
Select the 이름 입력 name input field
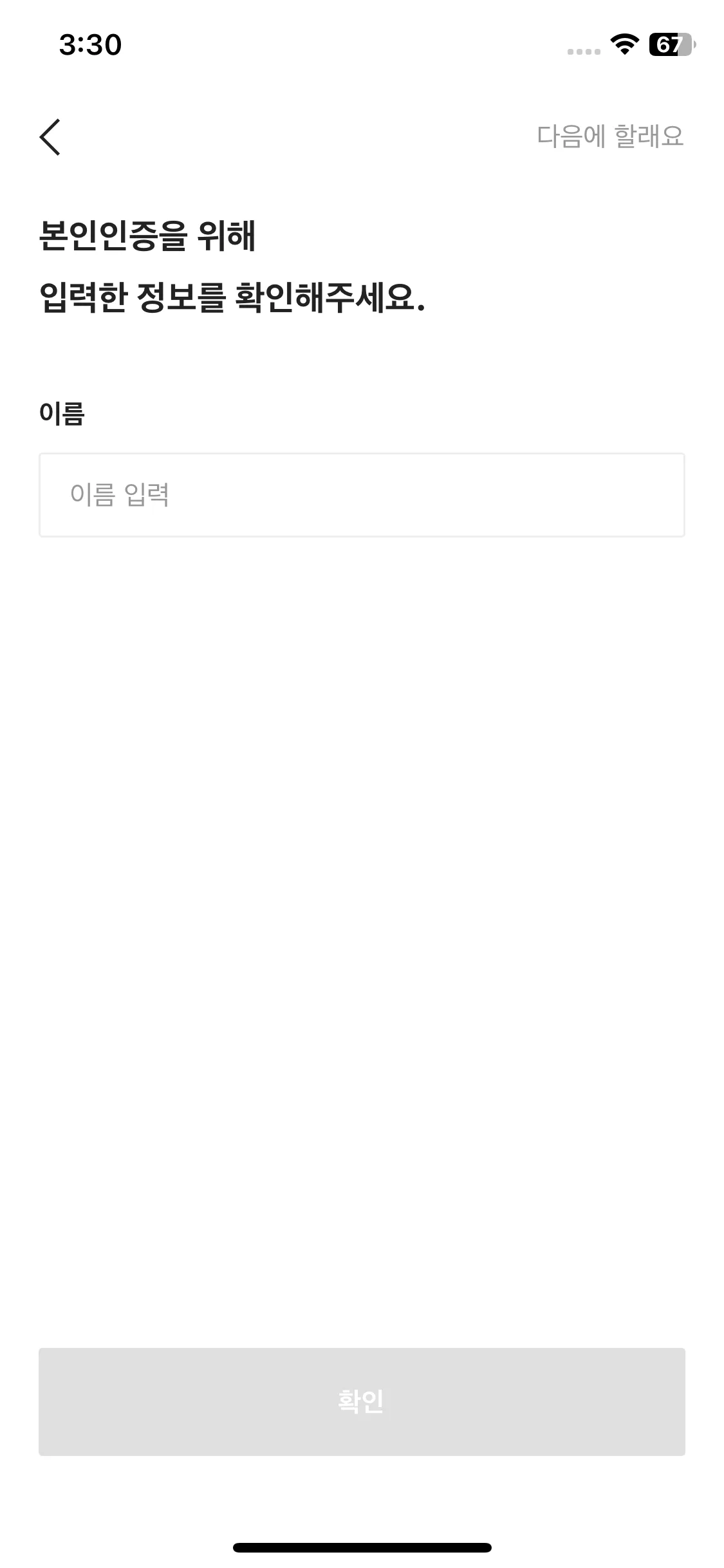click(362, 494)
